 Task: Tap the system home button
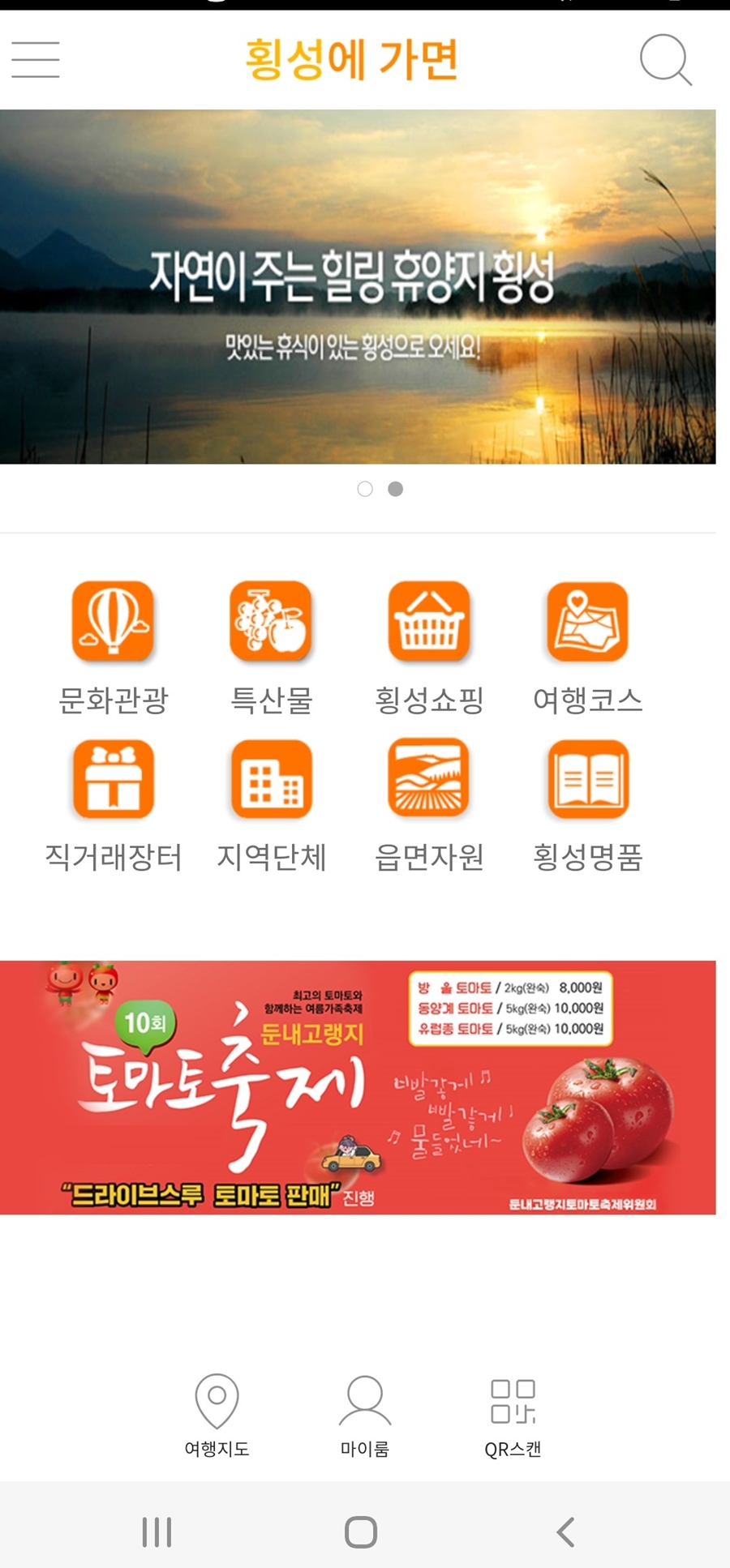[361, 1532]
